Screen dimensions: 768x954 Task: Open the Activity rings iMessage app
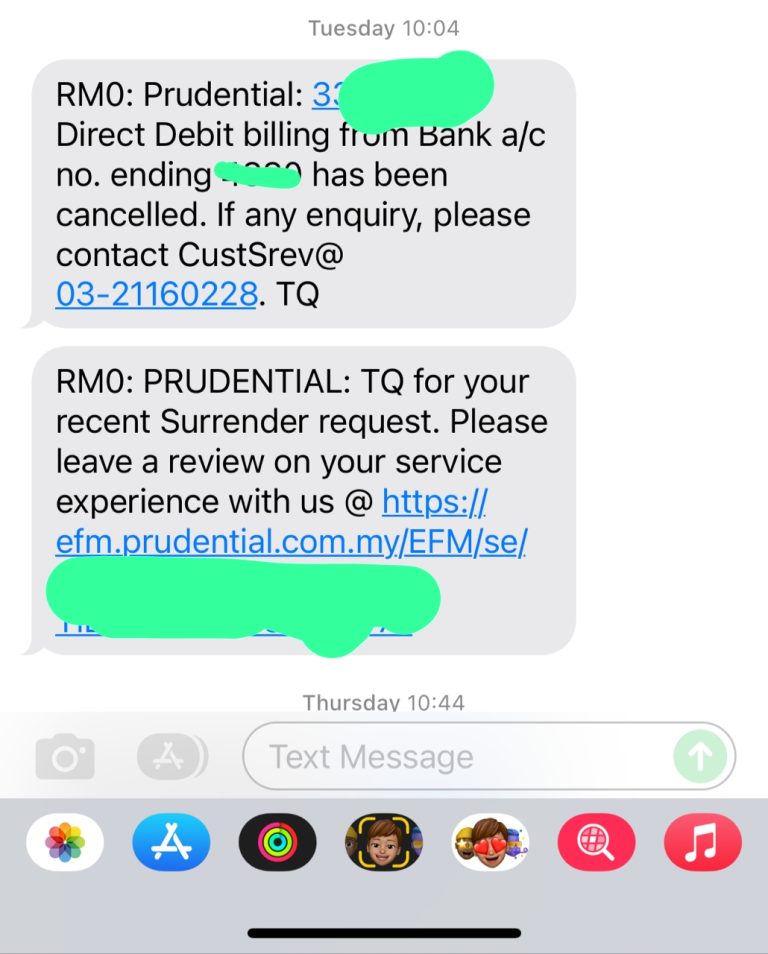(276, 843)
